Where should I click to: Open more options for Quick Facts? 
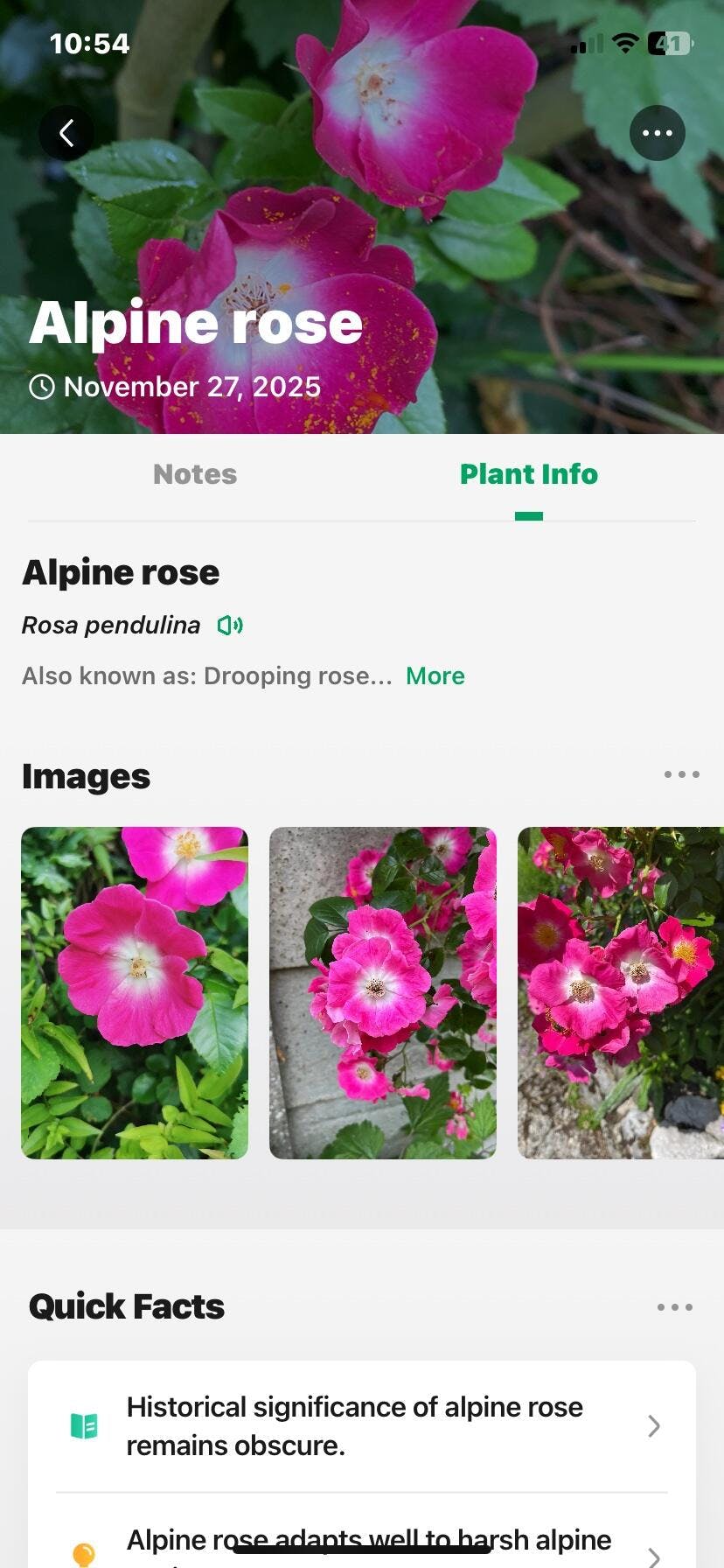pos(674,1307)
